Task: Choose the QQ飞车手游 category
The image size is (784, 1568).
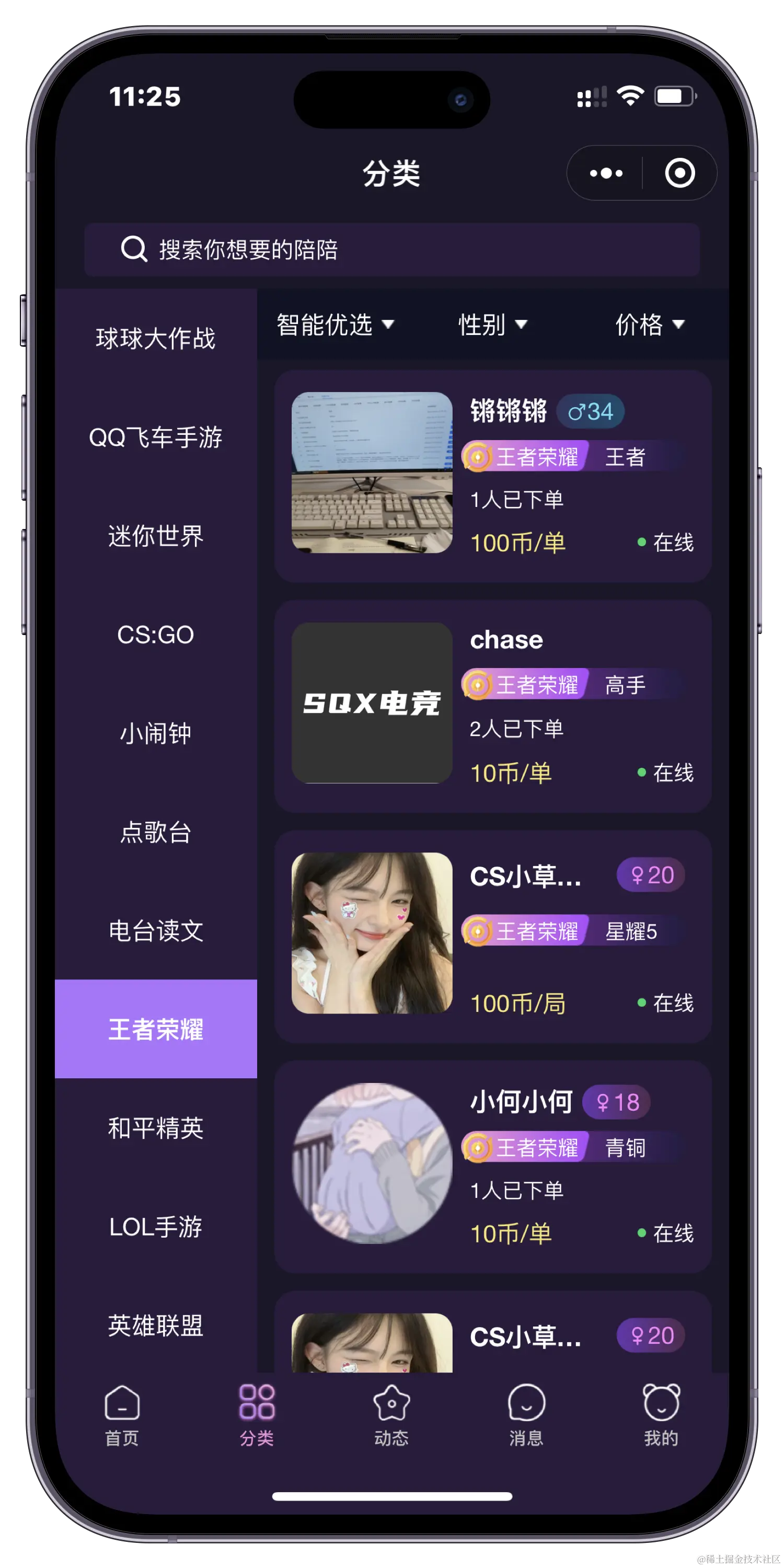Action: 156,437
